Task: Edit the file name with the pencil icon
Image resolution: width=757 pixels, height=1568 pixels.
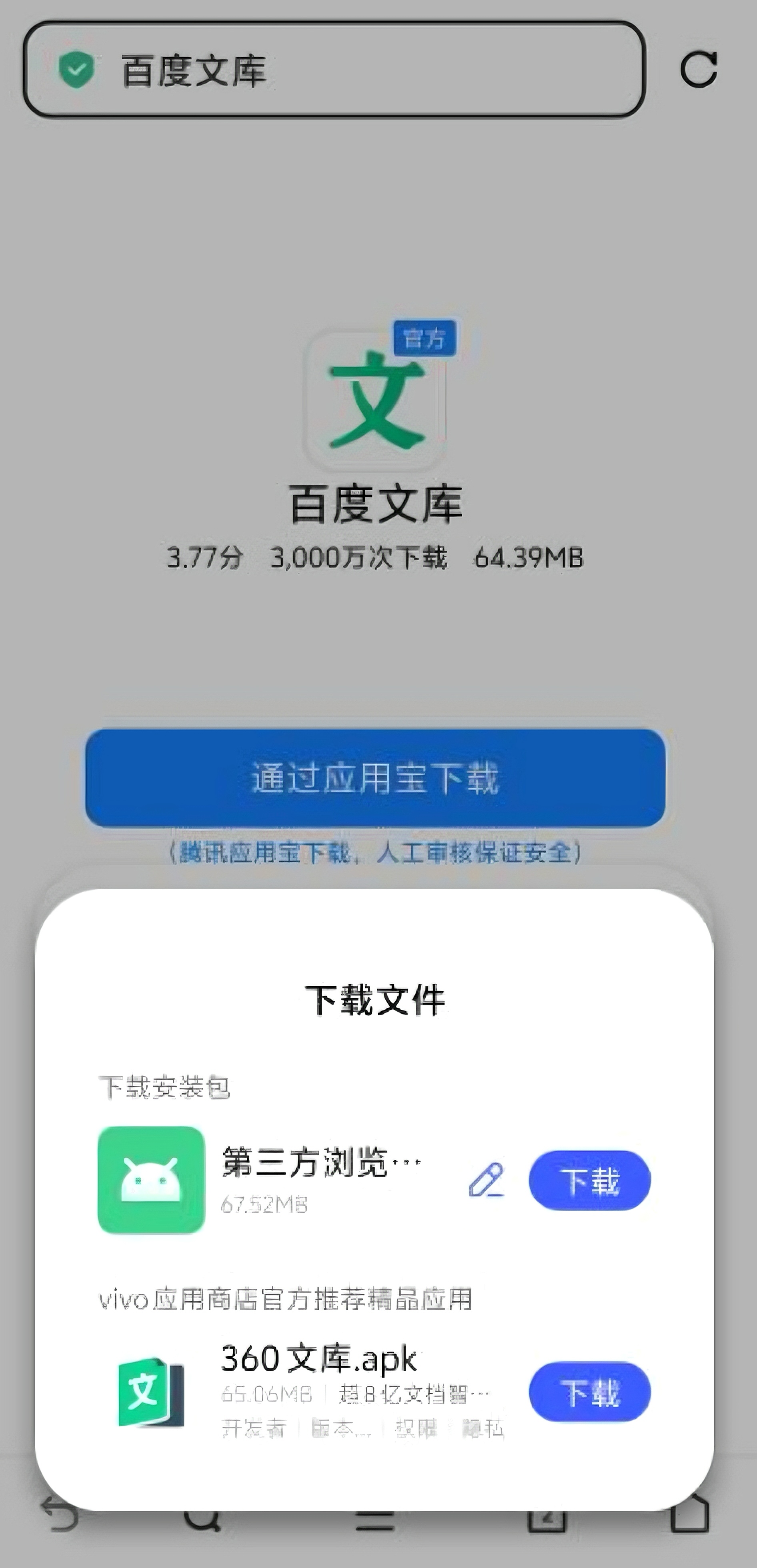Action: (487, 1180)
